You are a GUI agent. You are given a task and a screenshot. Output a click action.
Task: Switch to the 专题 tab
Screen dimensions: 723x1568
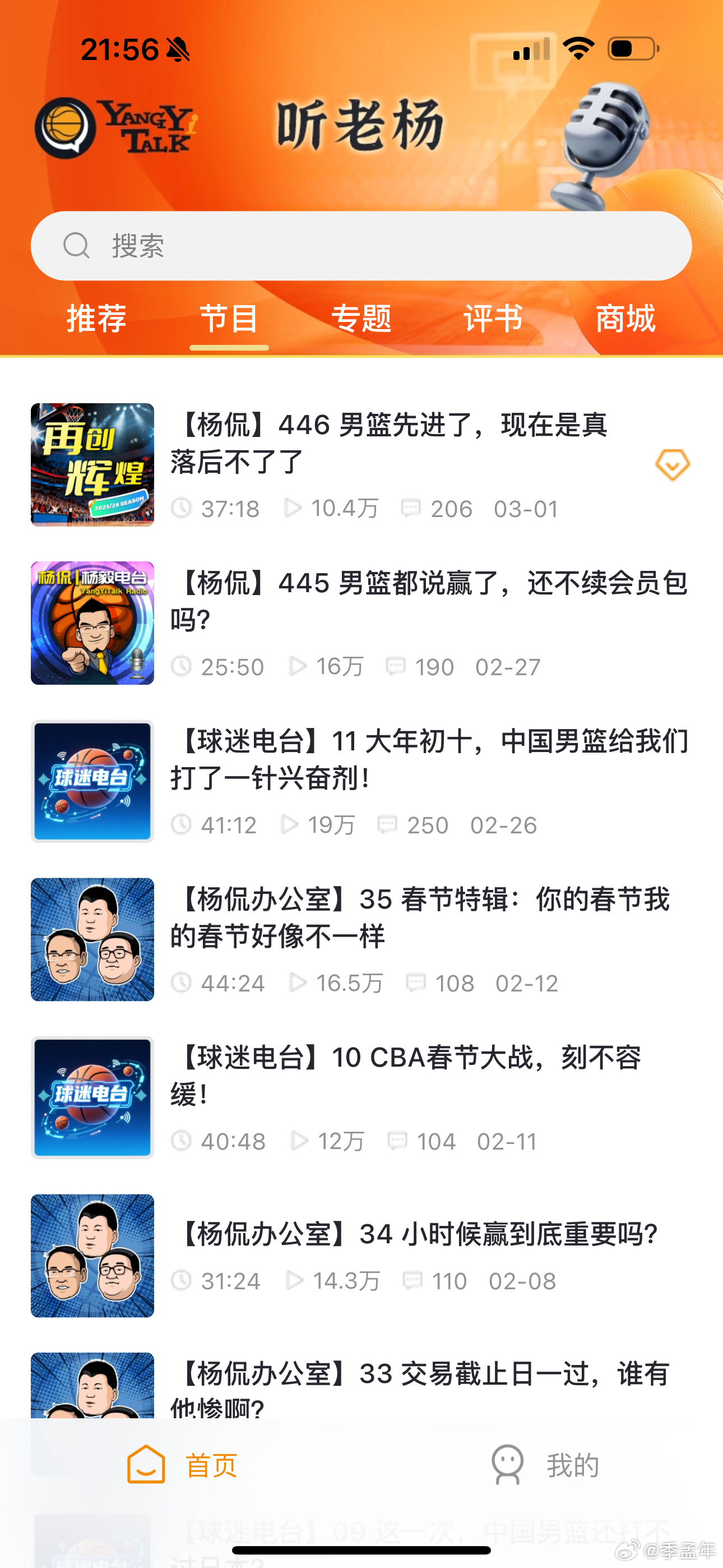click(x=361, y=319)
